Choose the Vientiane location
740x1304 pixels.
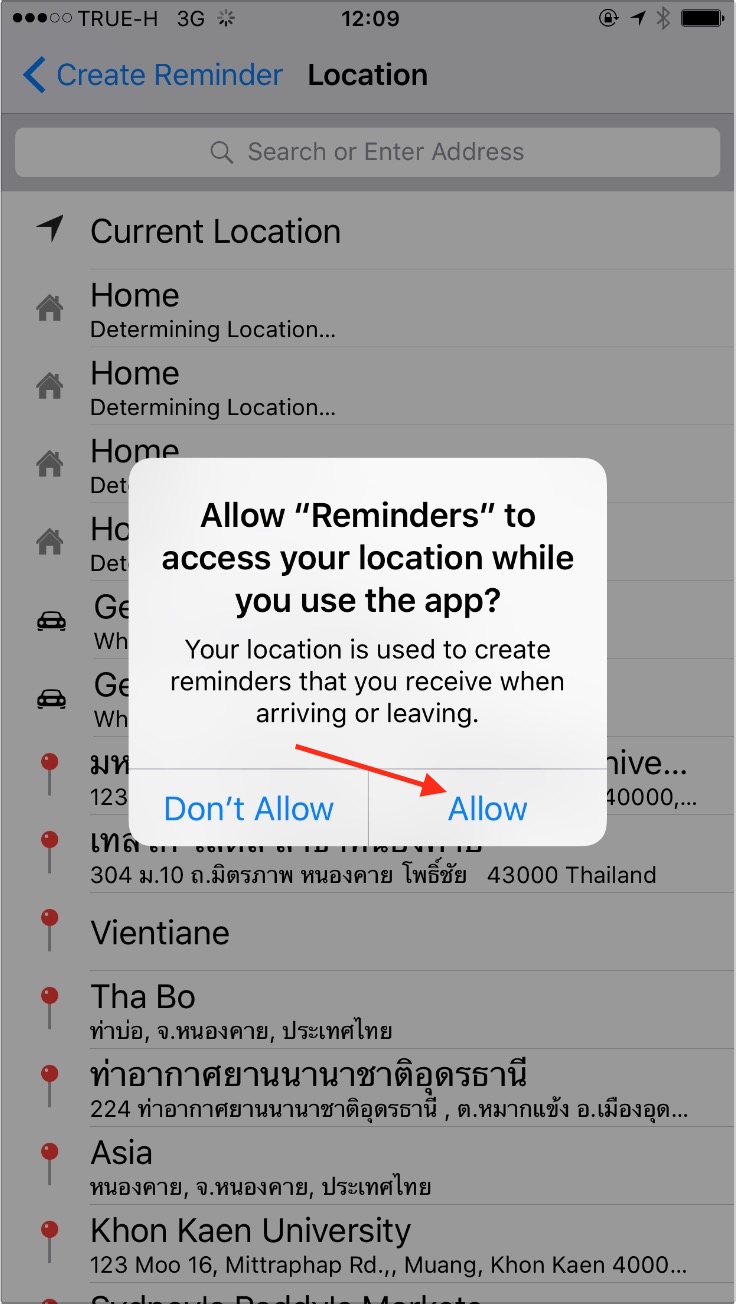pos(160,933)
